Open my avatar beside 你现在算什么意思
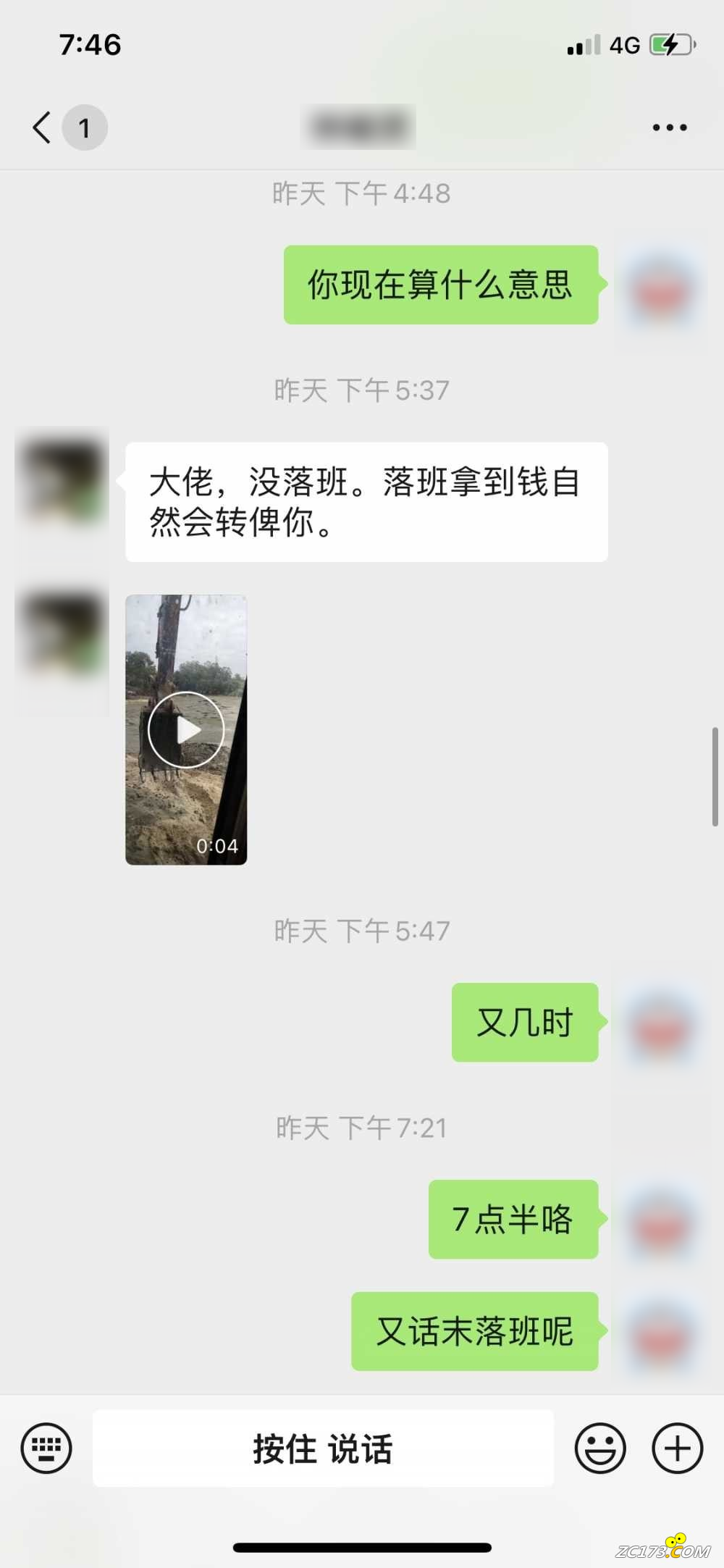The width and height of the screenshot is (724, 1568). 660,289
